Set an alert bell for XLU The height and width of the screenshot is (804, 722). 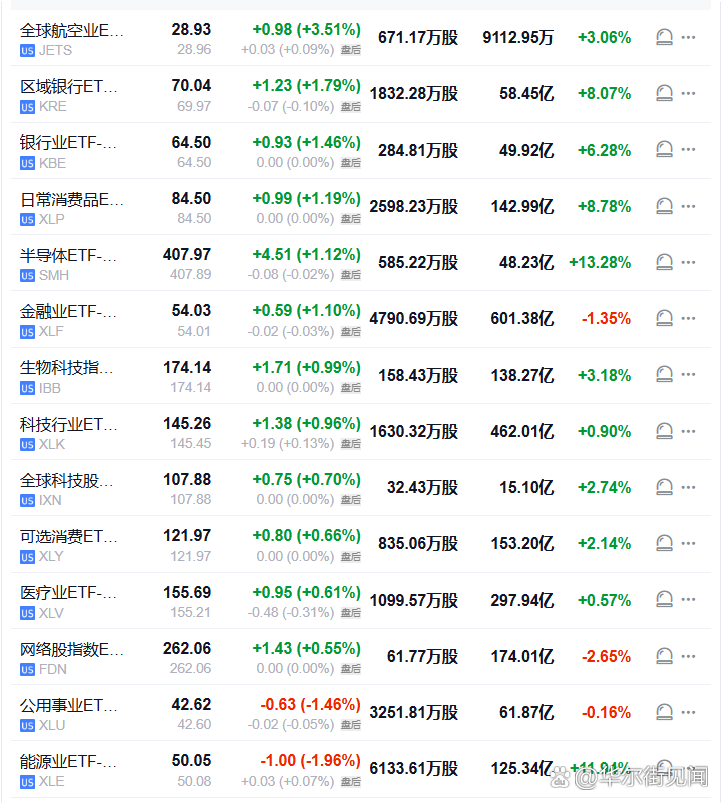coord(664,712)
